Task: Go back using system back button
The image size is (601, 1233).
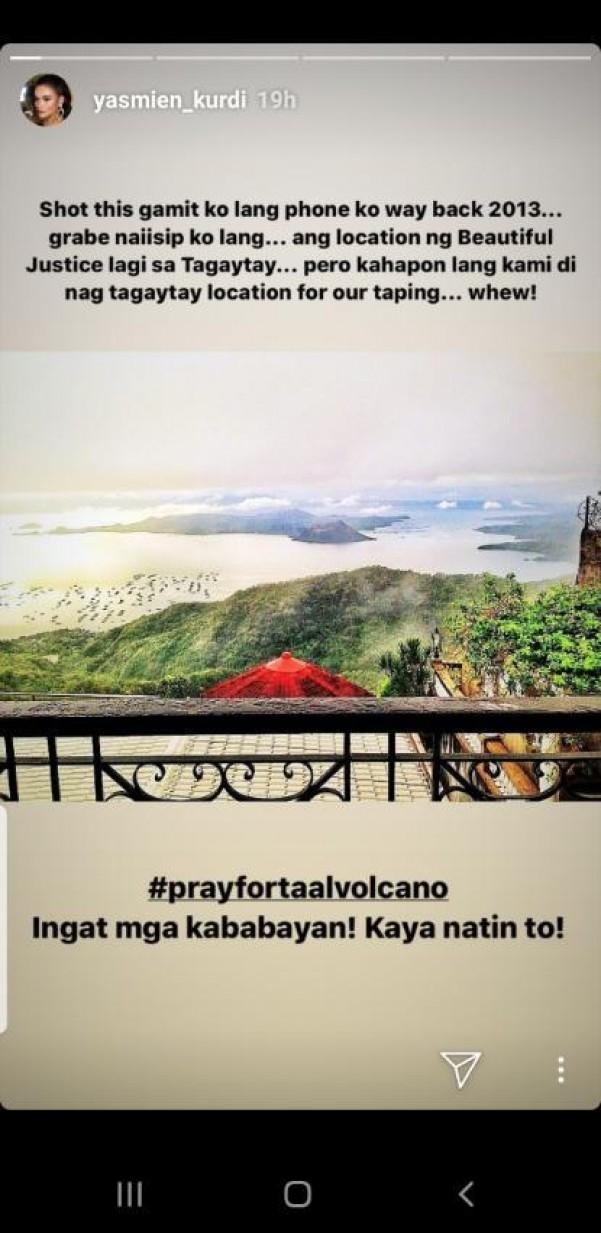Action: pyautogui.click(x=465, y=1193)
